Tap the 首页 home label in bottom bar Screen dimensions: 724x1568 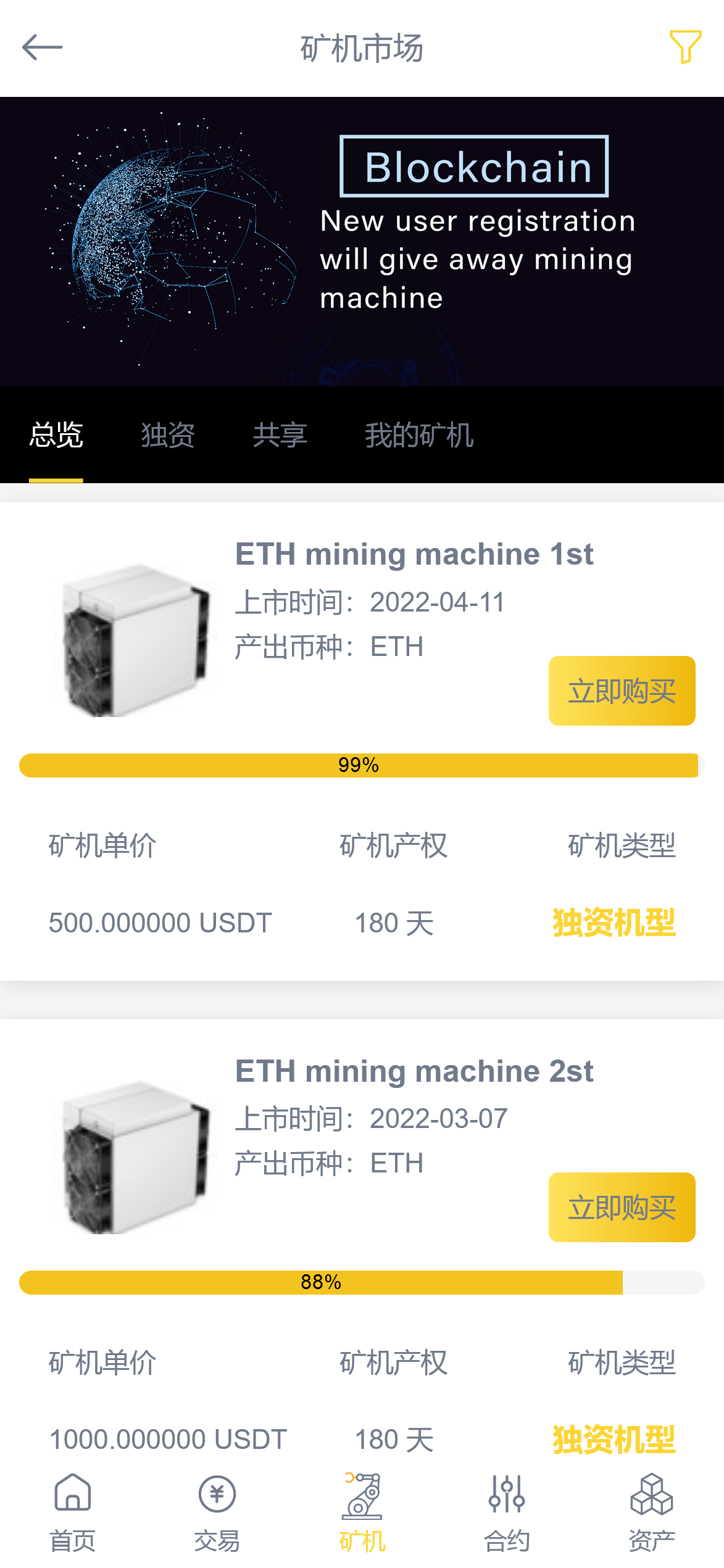pos(71,1541)
